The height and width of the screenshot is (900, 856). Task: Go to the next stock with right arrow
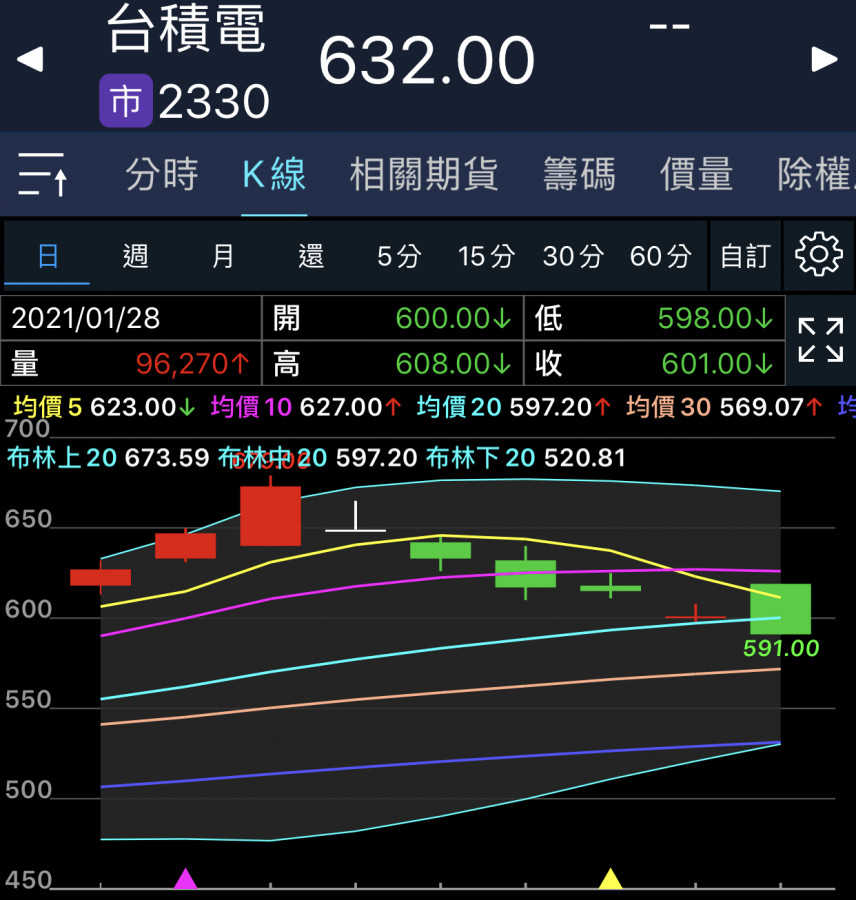click(x=824, y=60)
